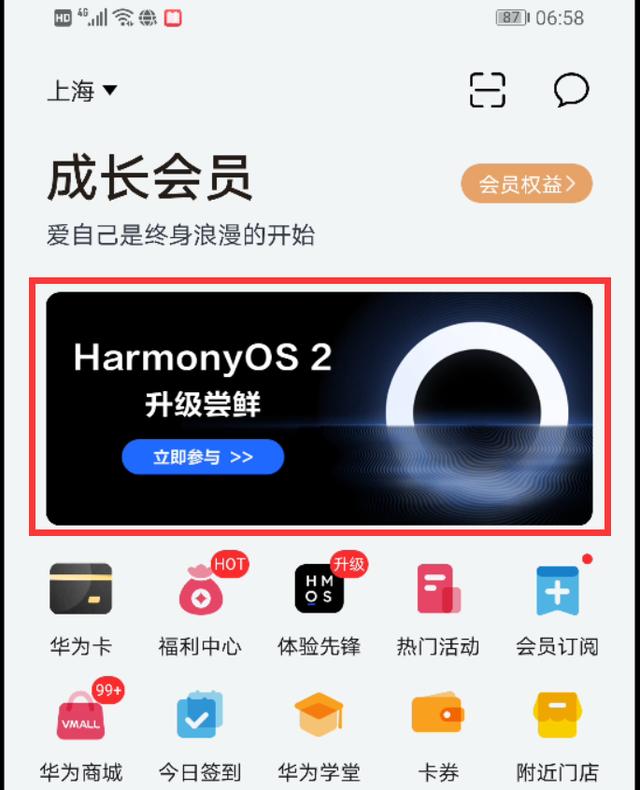Open the messages chat bubble icon
The height and width of the screenshot is (790, 640).
571,90
